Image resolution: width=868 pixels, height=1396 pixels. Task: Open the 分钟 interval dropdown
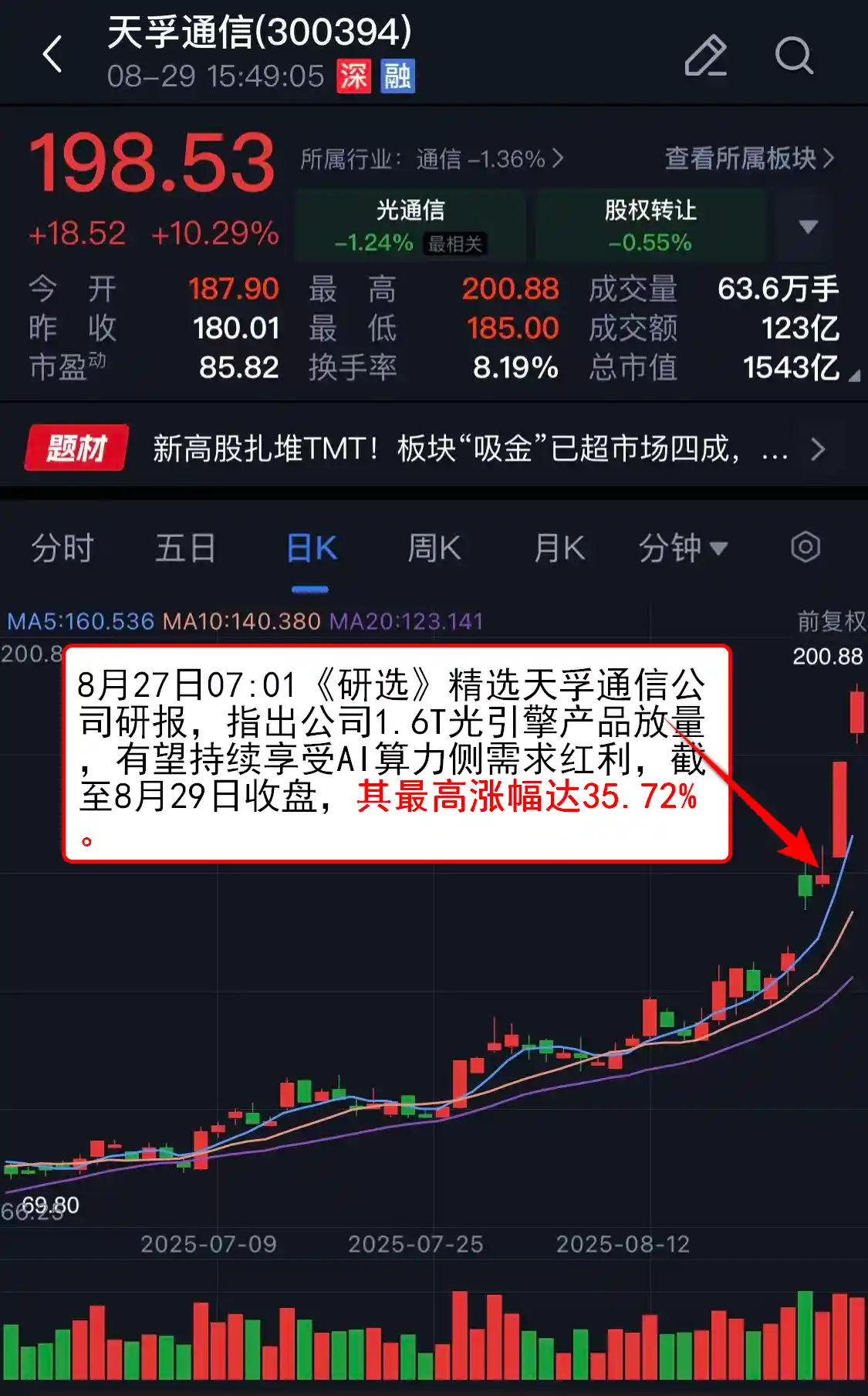click(x=684, y=547)
